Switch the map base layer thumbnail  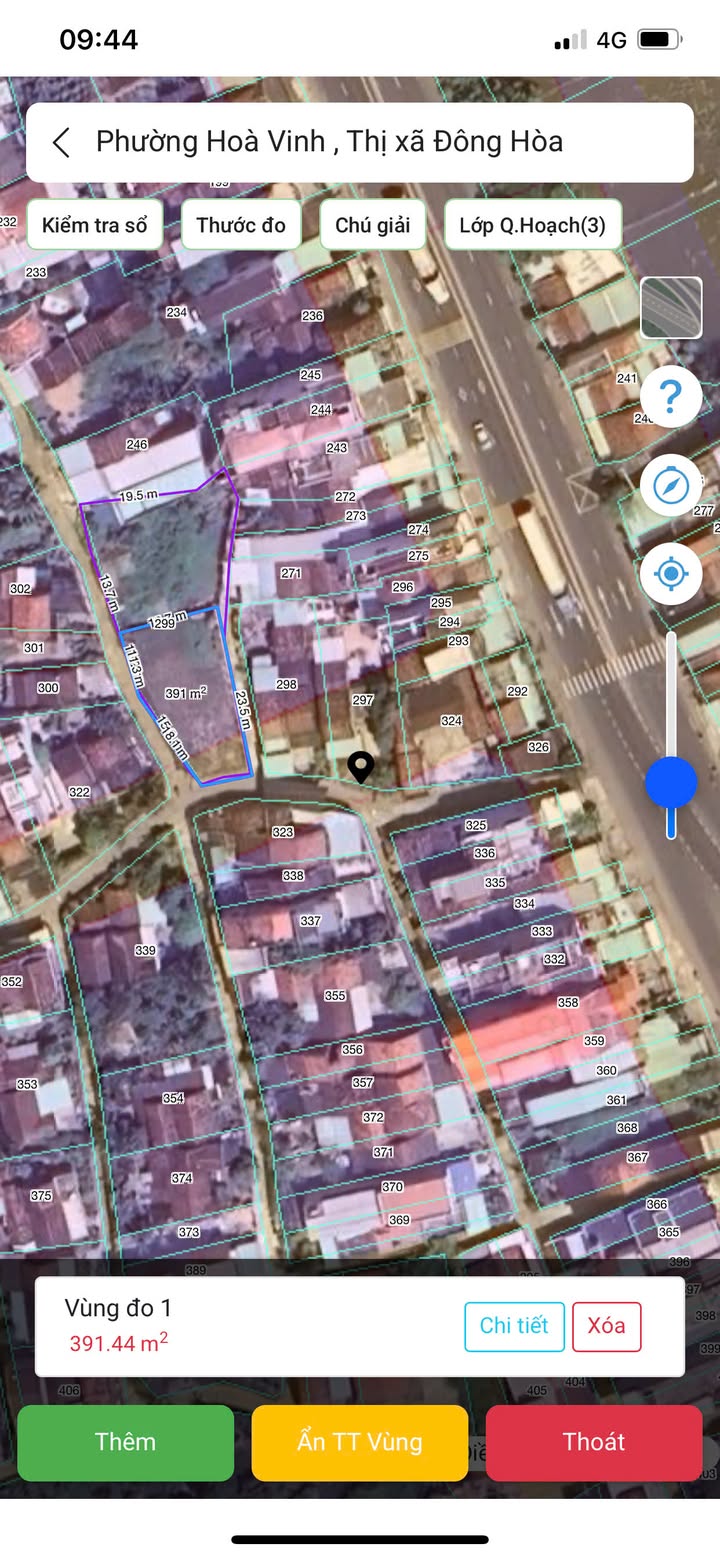point(671,307)
